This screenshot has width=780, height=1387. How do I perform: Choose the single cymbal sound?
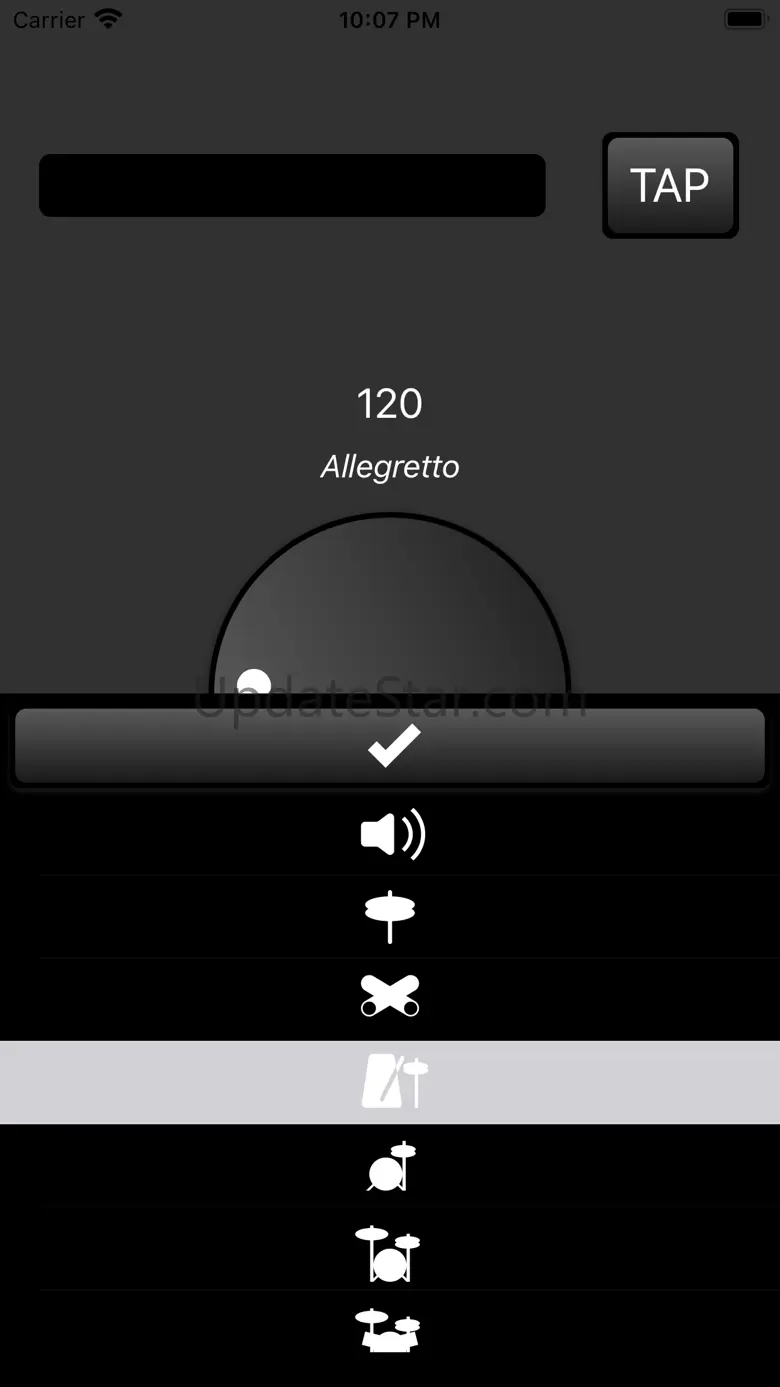coord(390,916)
